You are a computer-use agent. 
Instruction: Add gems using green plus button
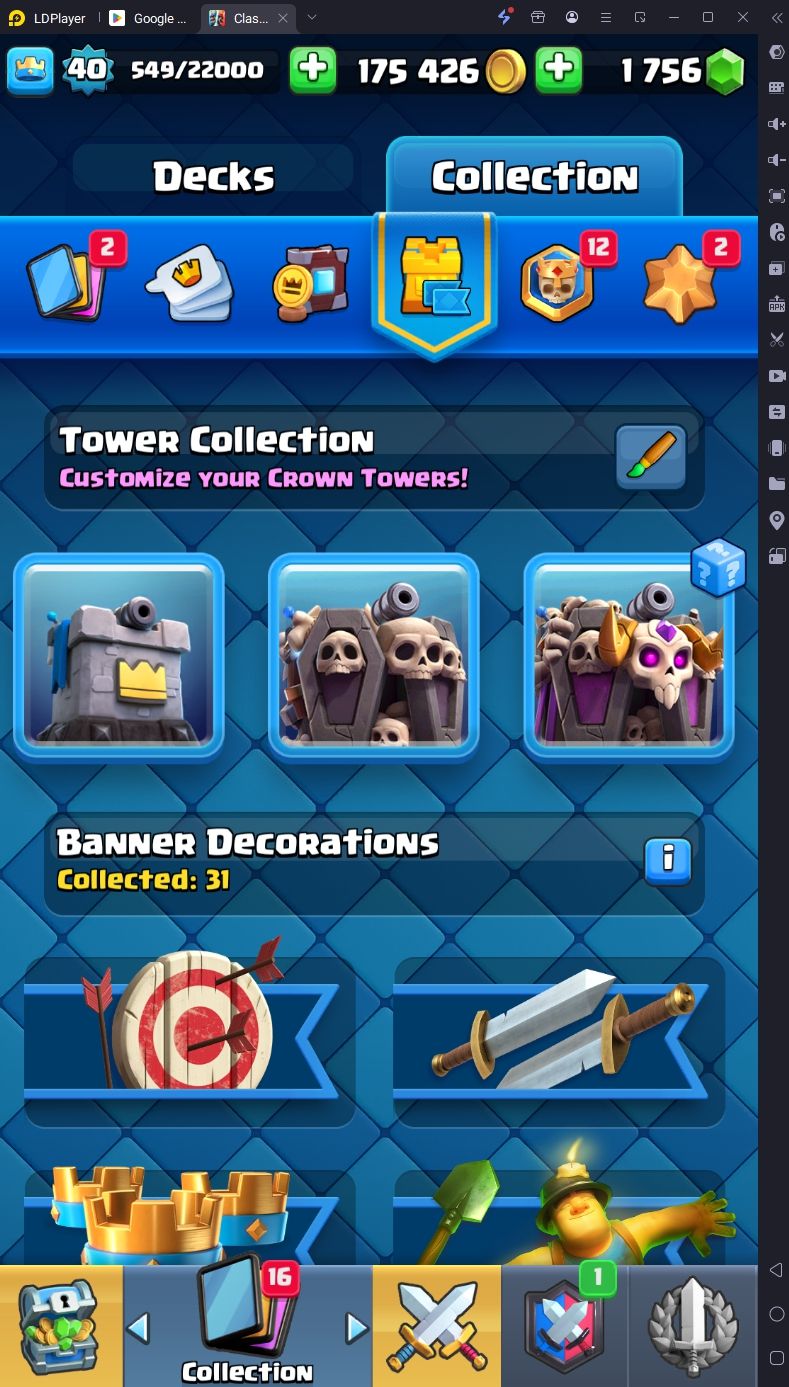pos(559,70)
